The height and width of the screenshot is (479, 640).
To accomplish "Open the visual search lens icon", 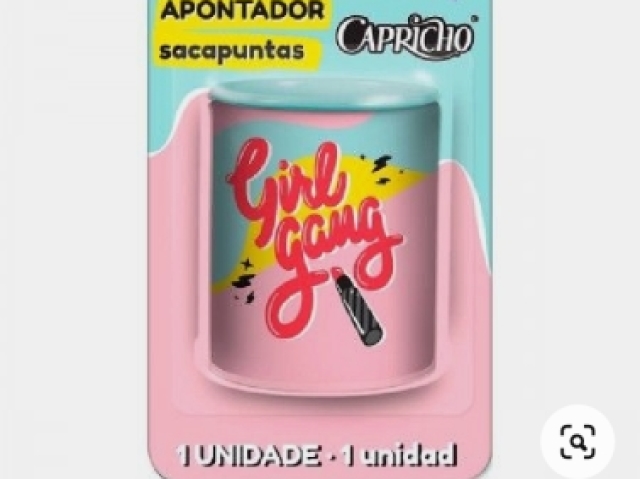I will pos(578,441).
